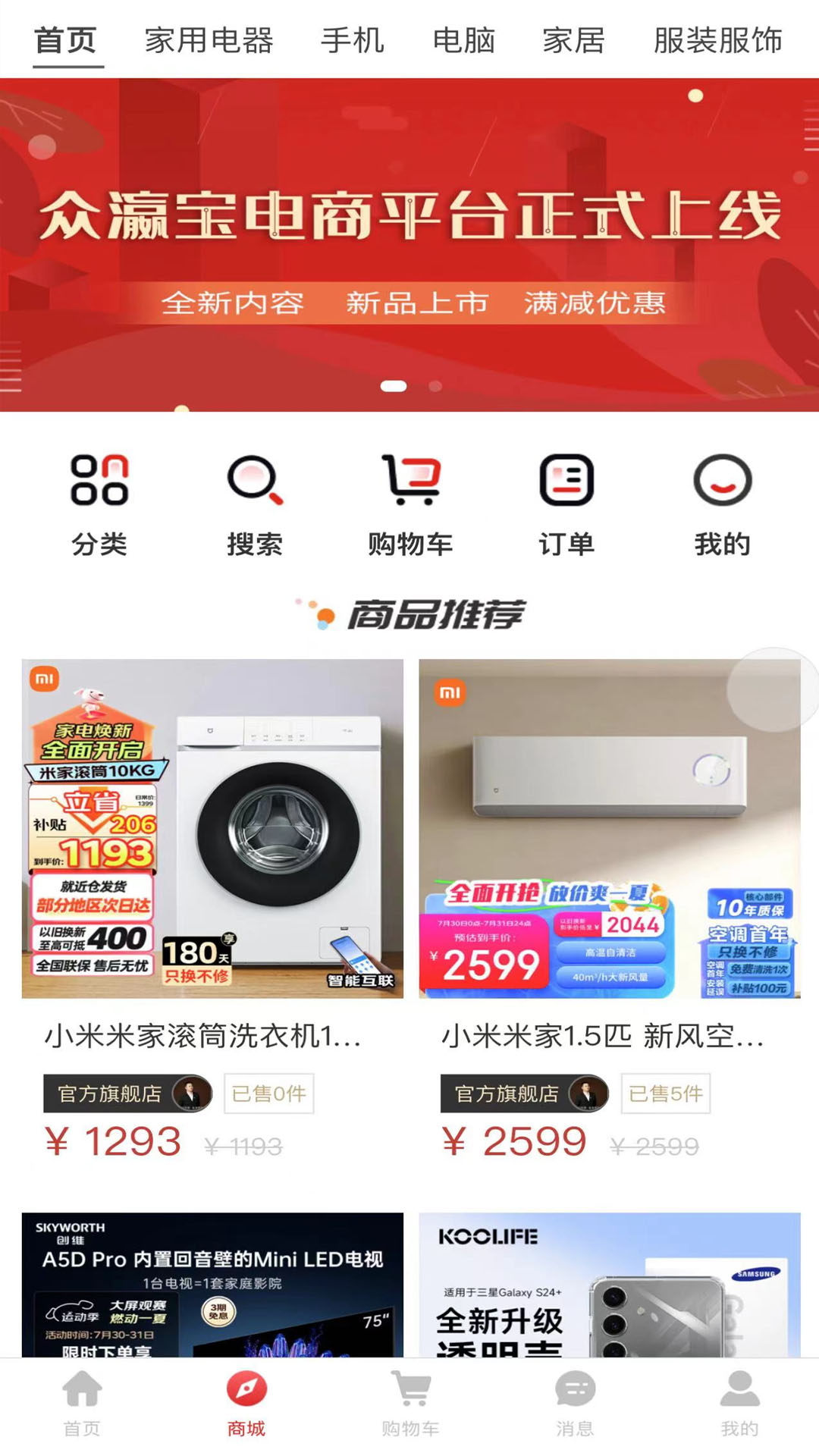Go to 首页 in the bottom bar

point(82,1404)
